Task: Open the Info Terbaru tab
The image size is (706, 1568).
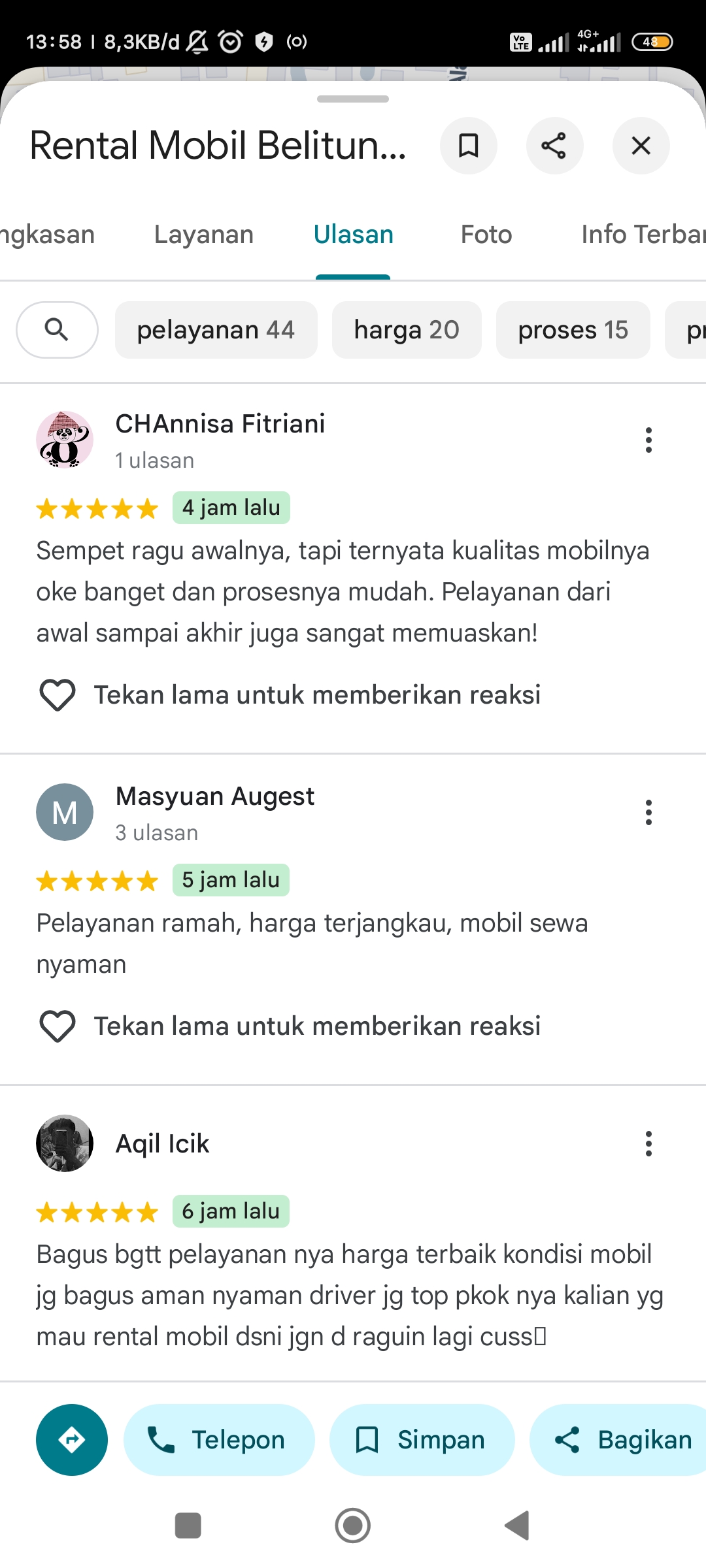Action: pyautogui.click(x=643, y=235)
